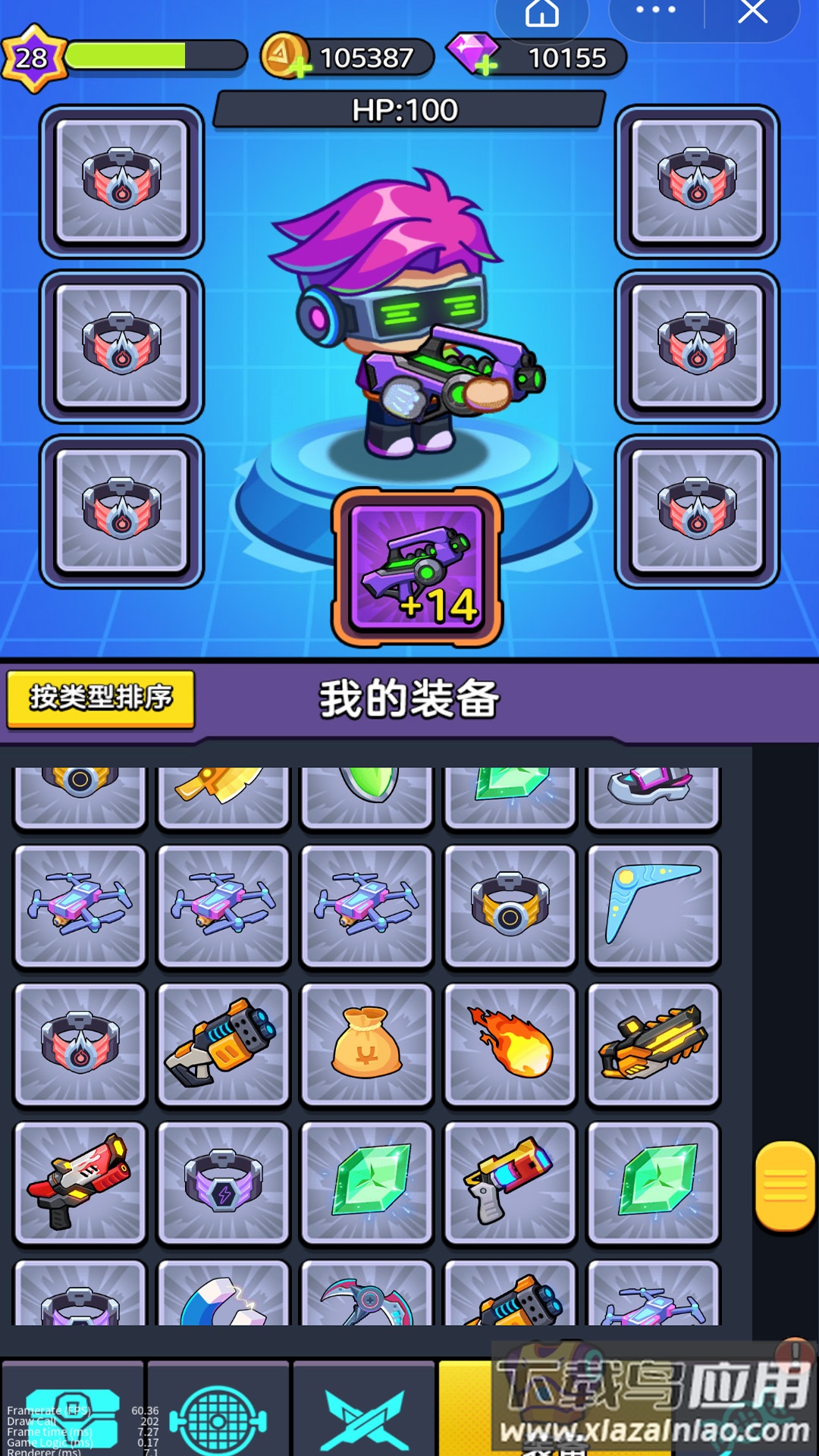Viewport: 819px width, 1456px height.
Task: Select the purple lightning ring
Action: tap(224, 1181)
